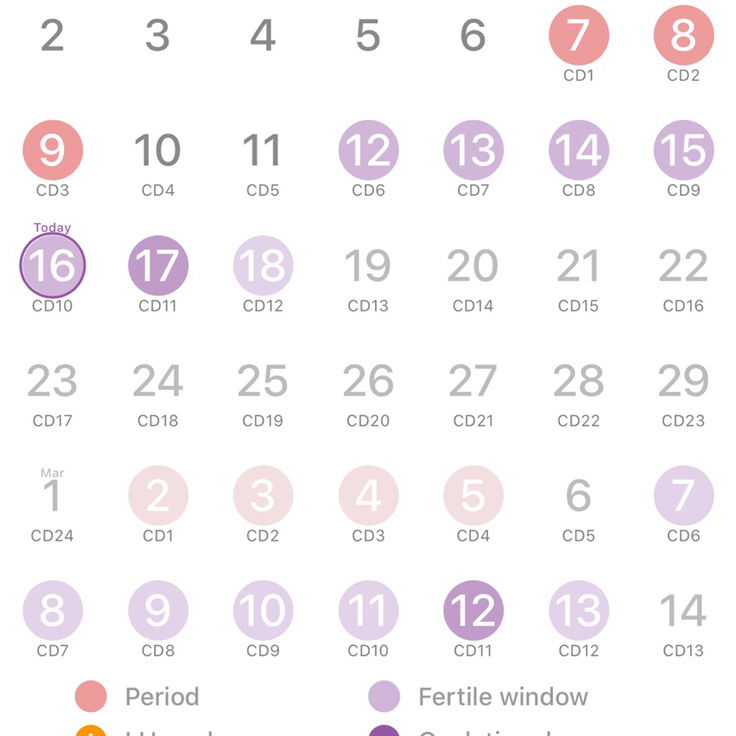Select day 18 labeled CD12
The image size is (736, 736).
coord(263,266)
